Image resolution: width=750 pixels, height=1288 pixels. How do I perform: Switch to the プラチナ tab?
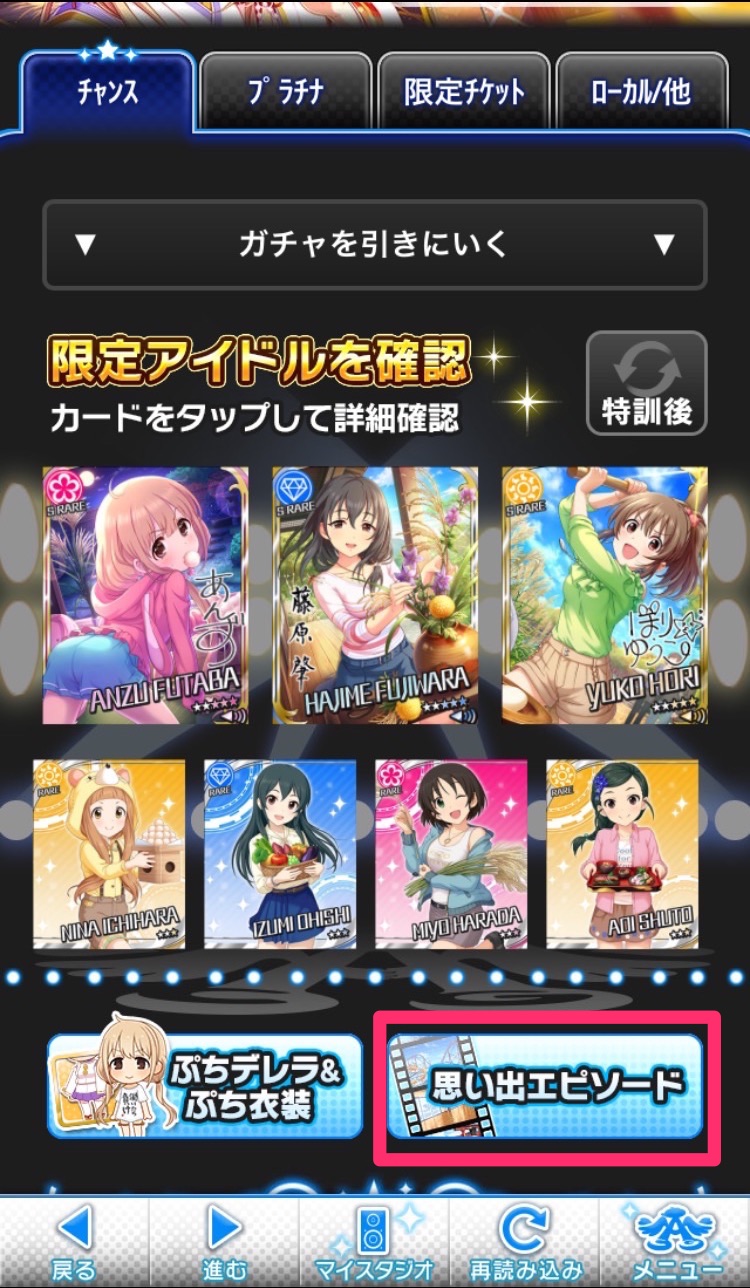pyautogui.click(x=286, y=93)
